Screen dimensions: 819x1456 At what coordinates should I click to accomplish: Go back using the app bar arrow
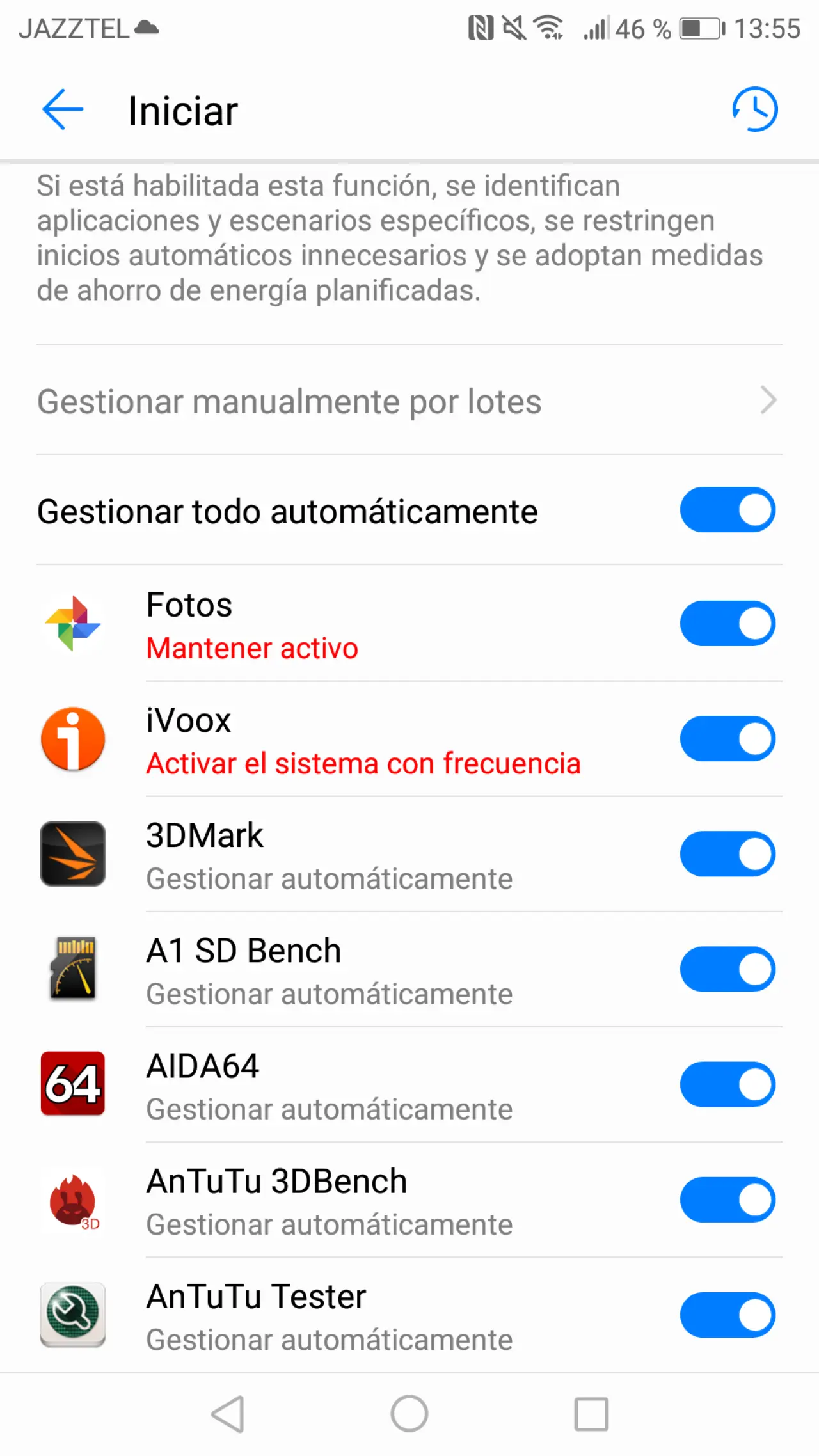pos(63,110)
